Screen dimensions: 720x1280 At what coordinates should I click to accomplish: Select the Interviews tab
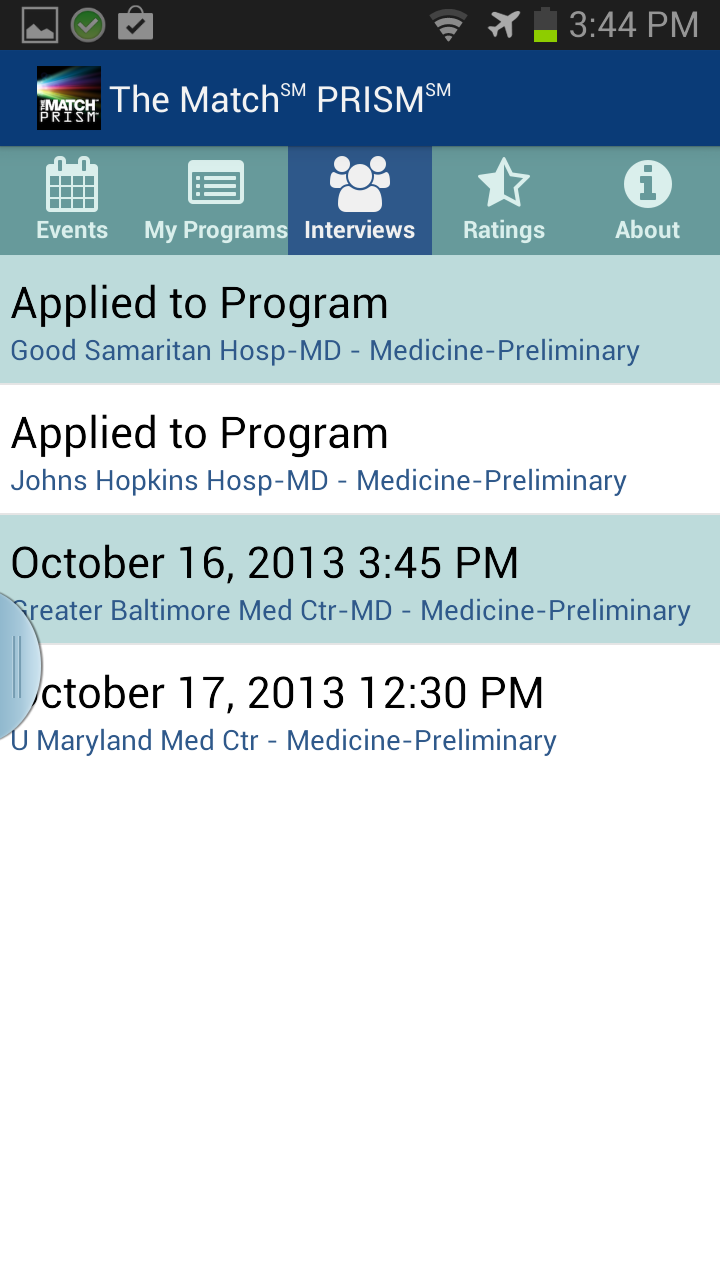point(360,201)
